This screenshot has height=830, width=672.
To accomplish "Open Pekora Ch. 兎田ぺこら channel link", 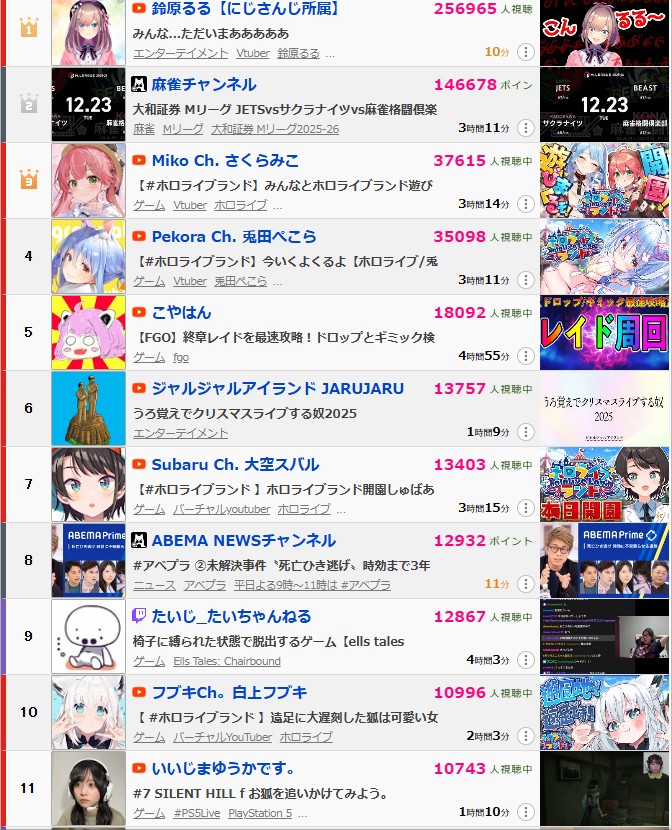I will (234, 237).
